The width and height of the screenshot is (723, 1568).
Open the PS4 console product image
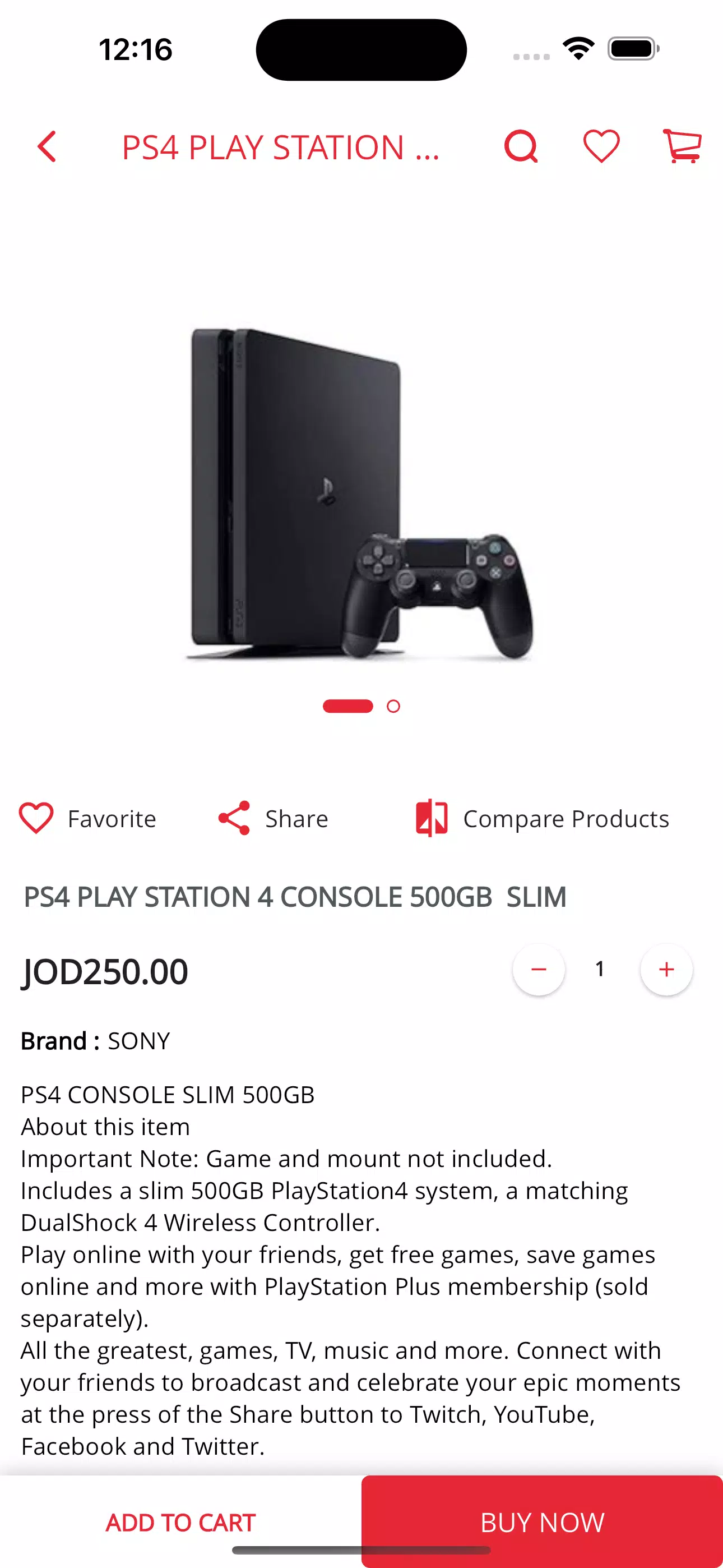pyautogui.click(x=361, y=493)
